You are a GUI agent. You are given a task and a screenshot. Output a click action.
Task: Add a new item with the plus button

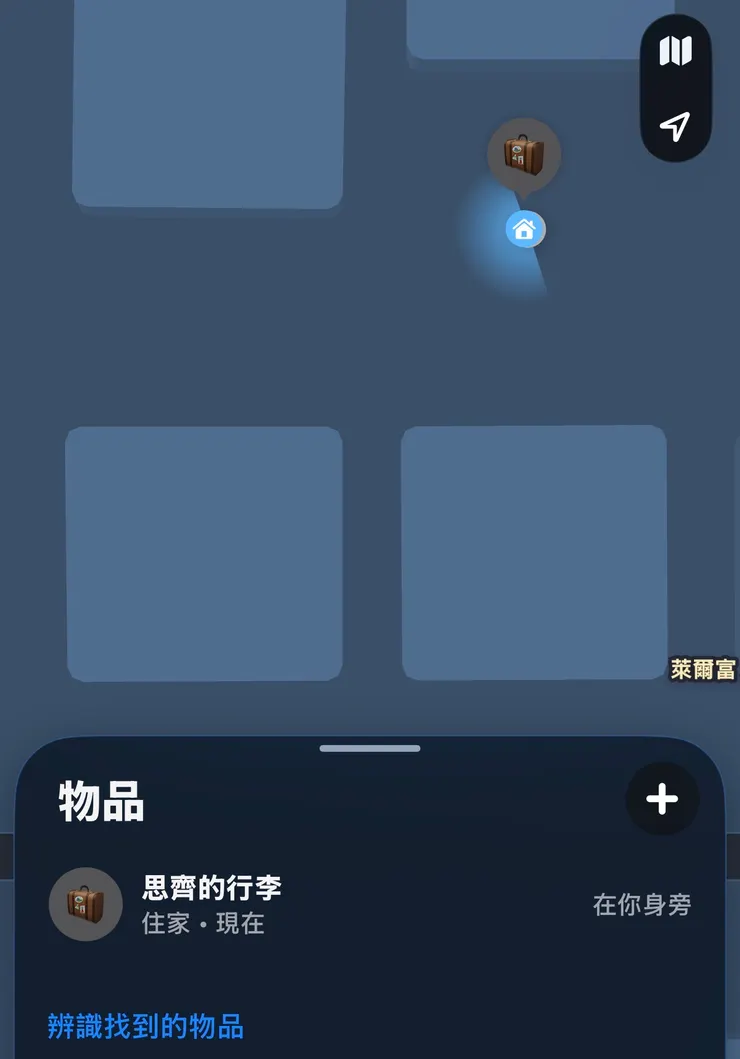(661, 798)
